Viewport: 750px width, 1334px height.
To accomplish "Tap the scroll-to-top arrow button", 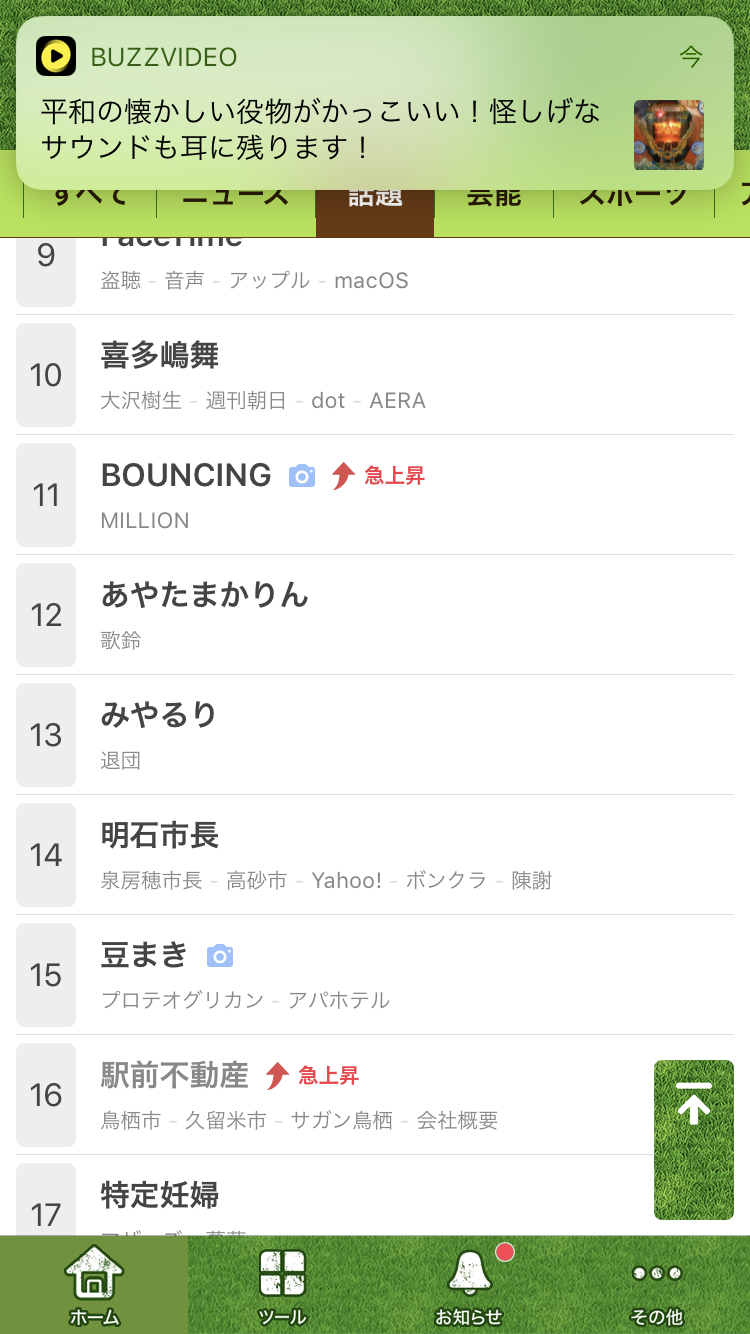I will coord(694,1140).
